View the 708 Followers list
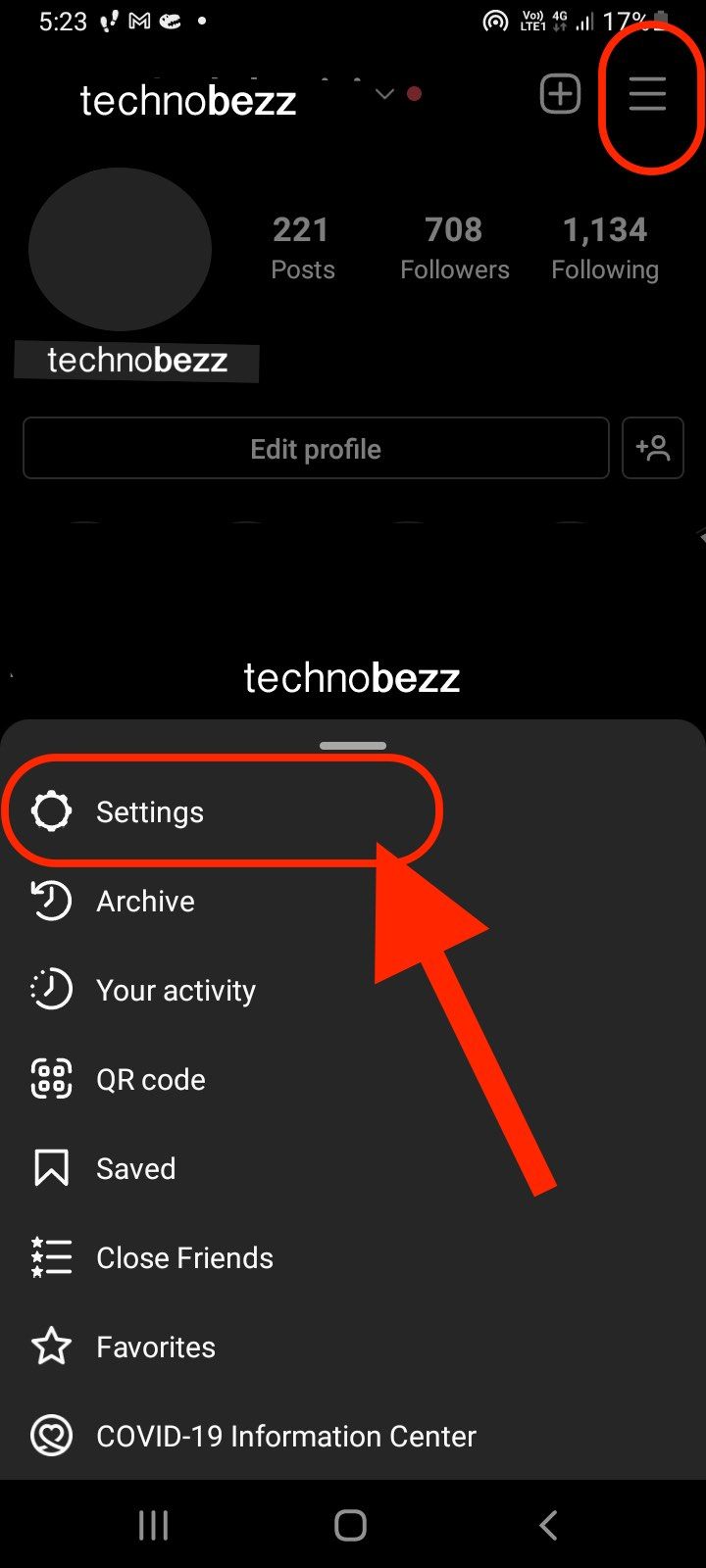This screenshot has width=706, height=1568. [x=454, y=248]
